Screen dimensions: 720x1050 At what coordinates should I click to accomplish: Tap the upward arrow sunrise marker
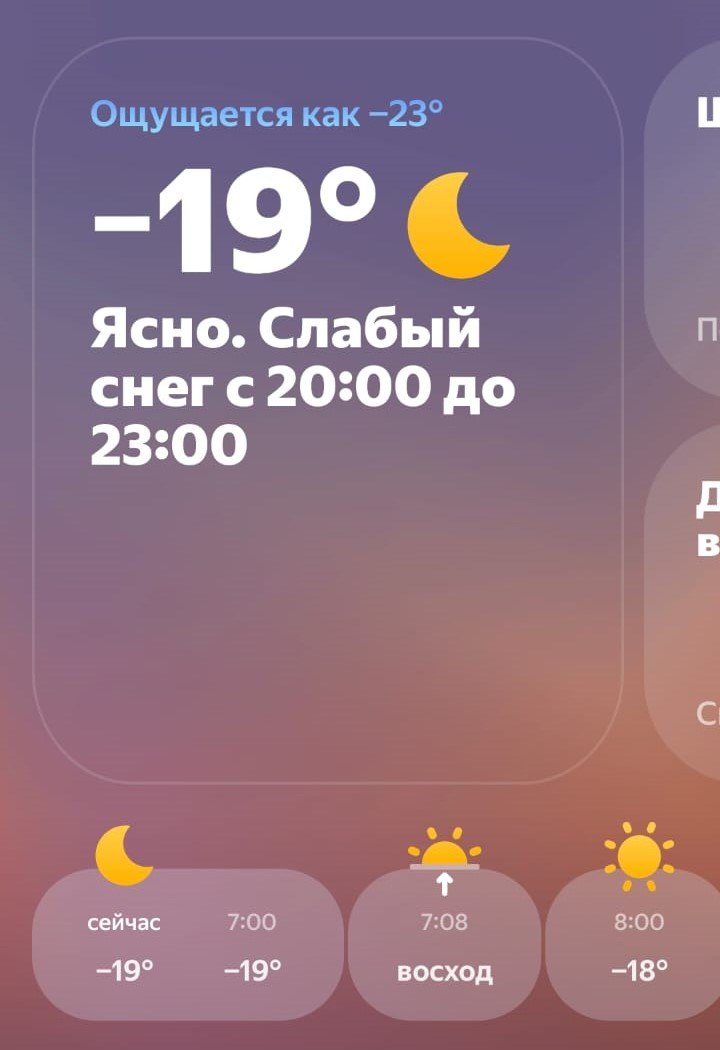pos(444,884)
